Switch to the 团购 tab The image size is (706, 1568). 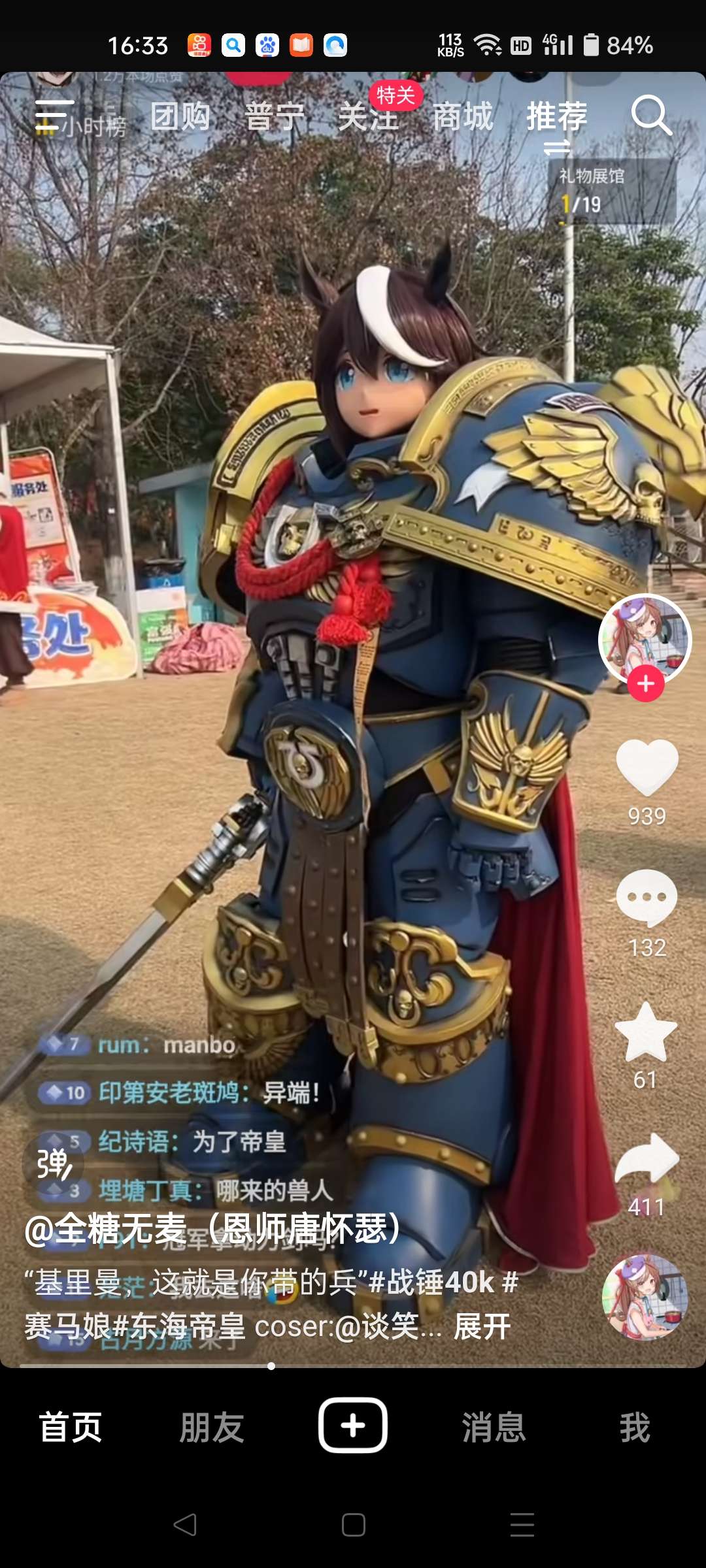(x=180, y=117)
